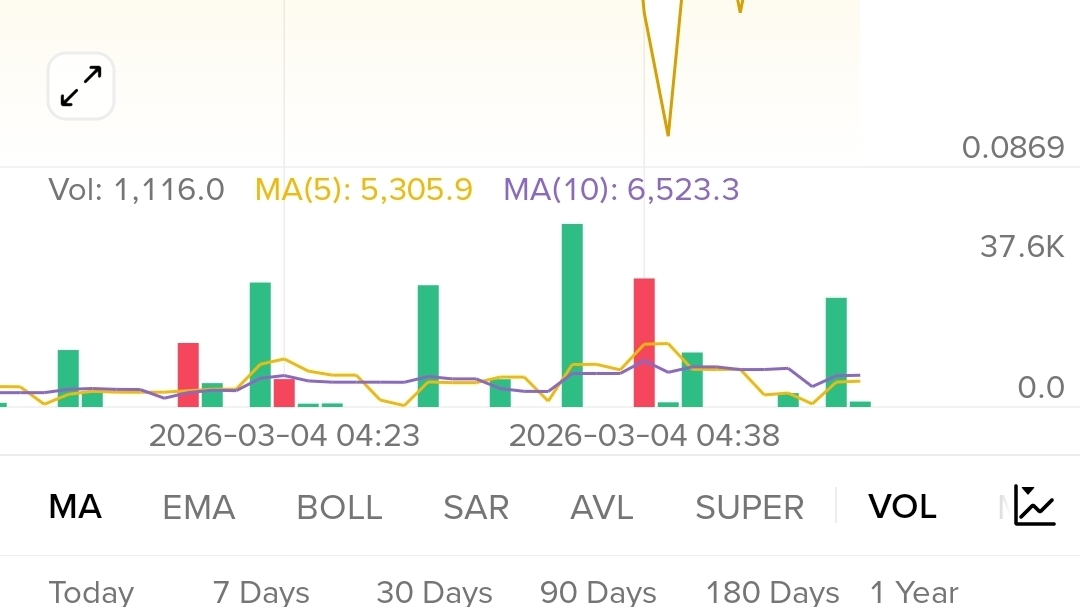Switch to the EMA indicator
1080x607 pixels.
(x=198, y=507)
